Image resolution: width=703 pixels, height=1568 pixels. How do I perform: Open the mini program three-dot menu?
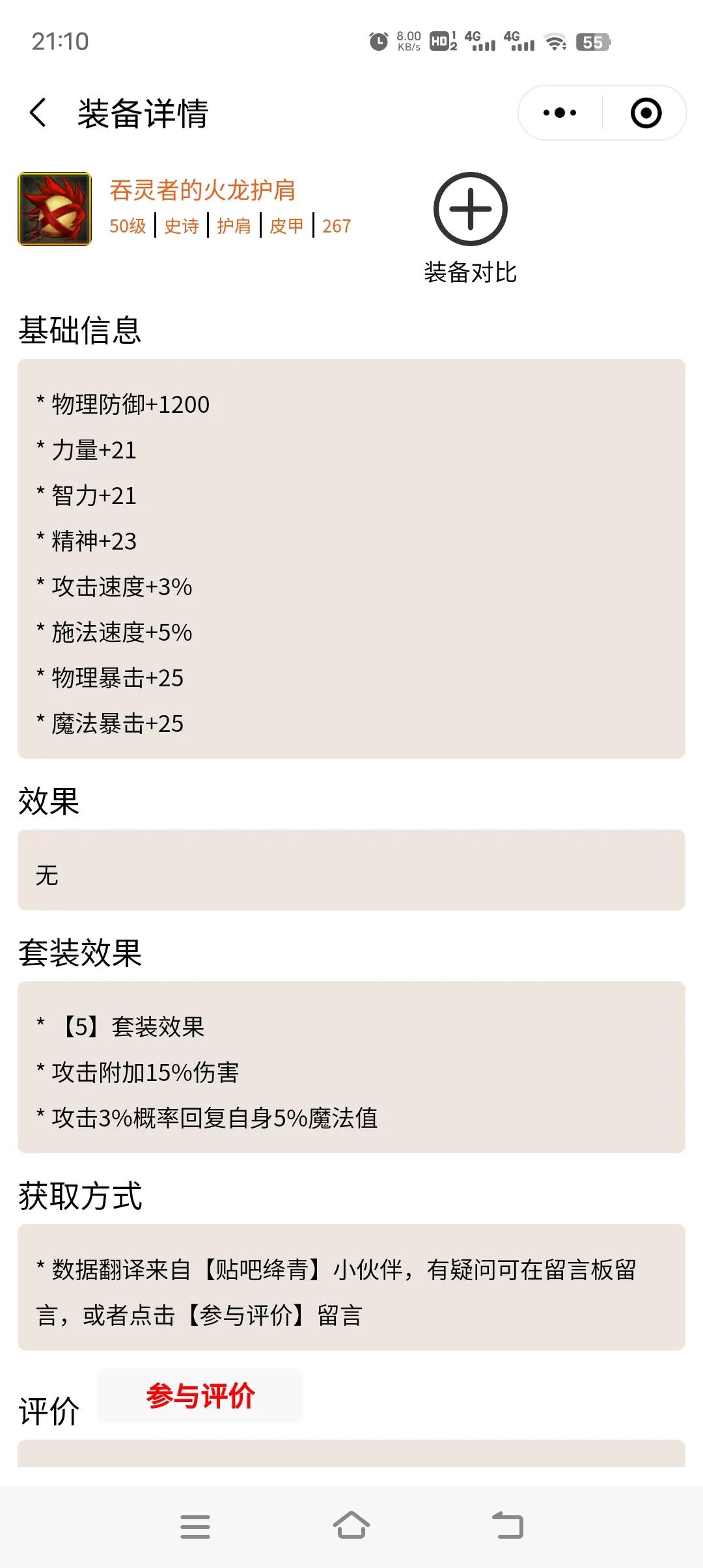coord(560,113)
